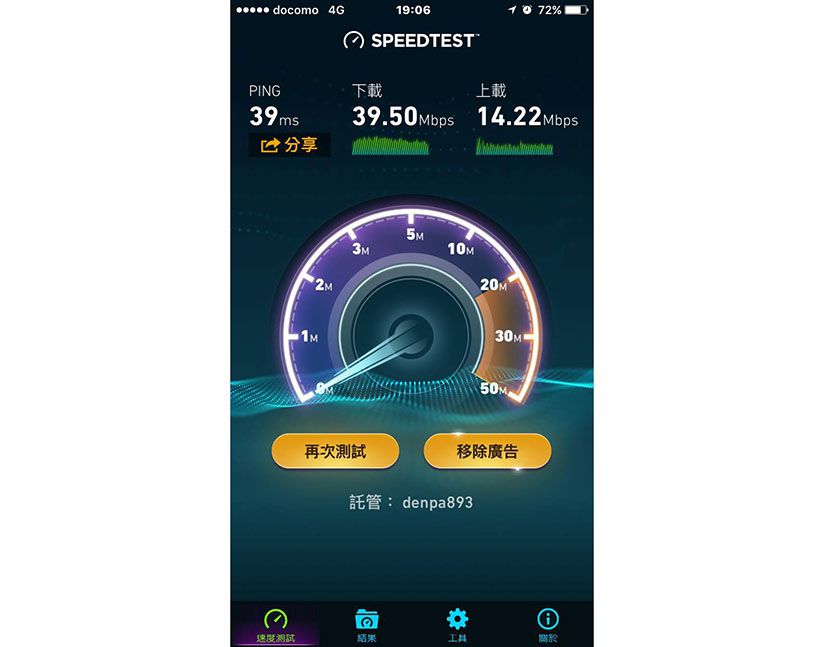Tap 再次測試 to test again

[x=335, y=451]
